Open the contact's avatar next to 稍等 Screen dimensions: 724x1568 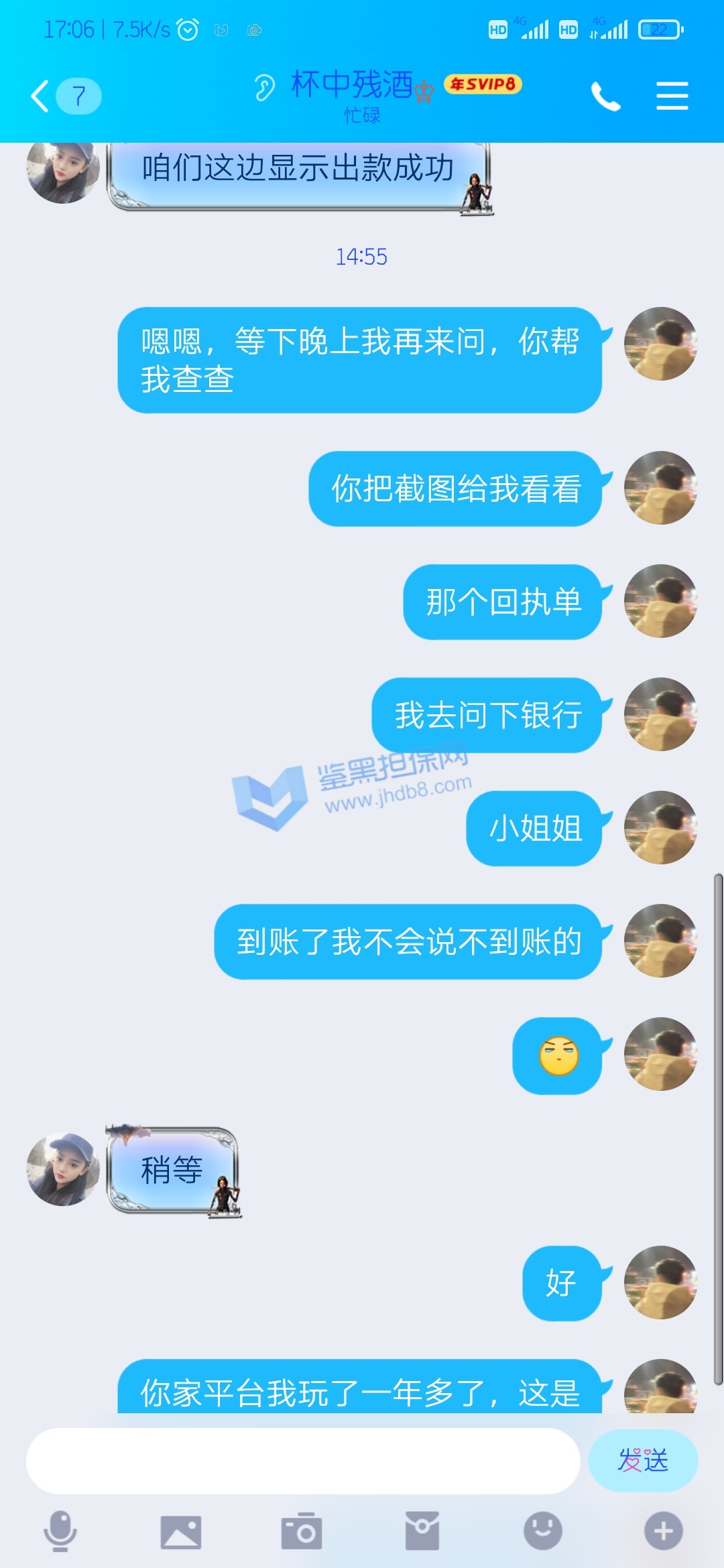pyautogui.click(x=63, y=1169)
